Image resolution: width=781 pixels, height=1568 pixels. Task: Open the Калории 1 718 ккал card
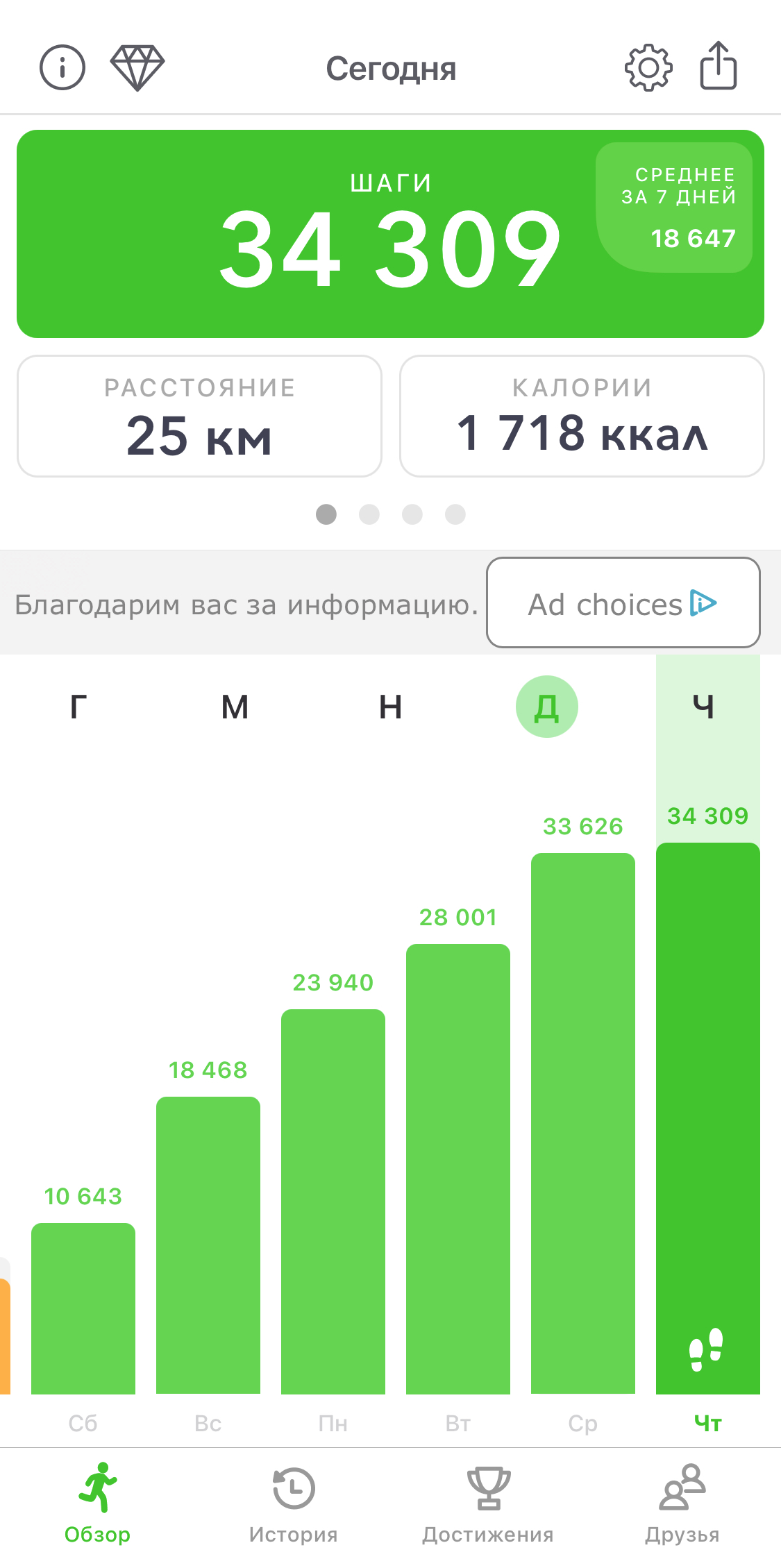click(582, 416)
